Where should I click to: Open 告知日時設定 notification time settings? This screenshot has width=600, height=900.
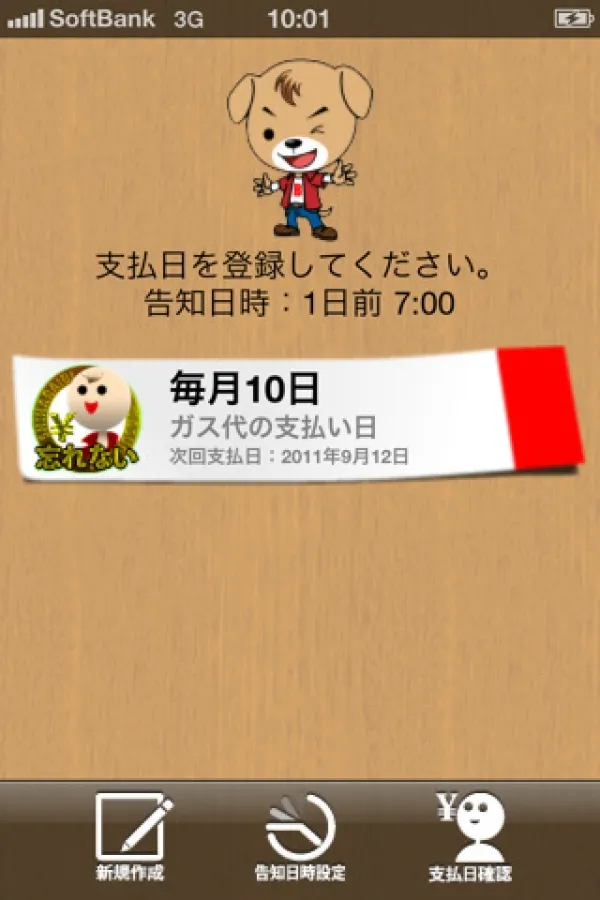click(300, 838)
